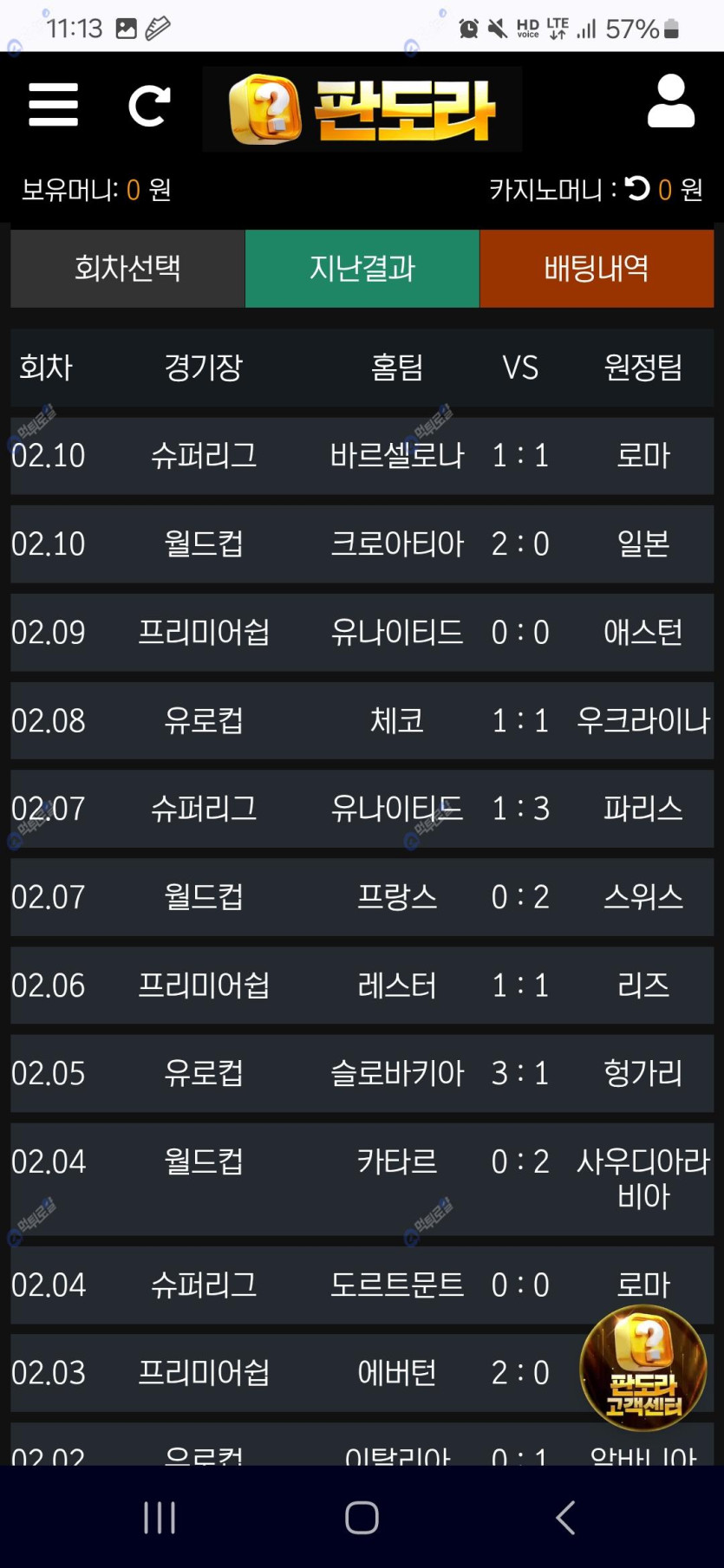Tap the 판도라 logo to go home
Viewport: 724px width, 1568px height.
(362, 110)
